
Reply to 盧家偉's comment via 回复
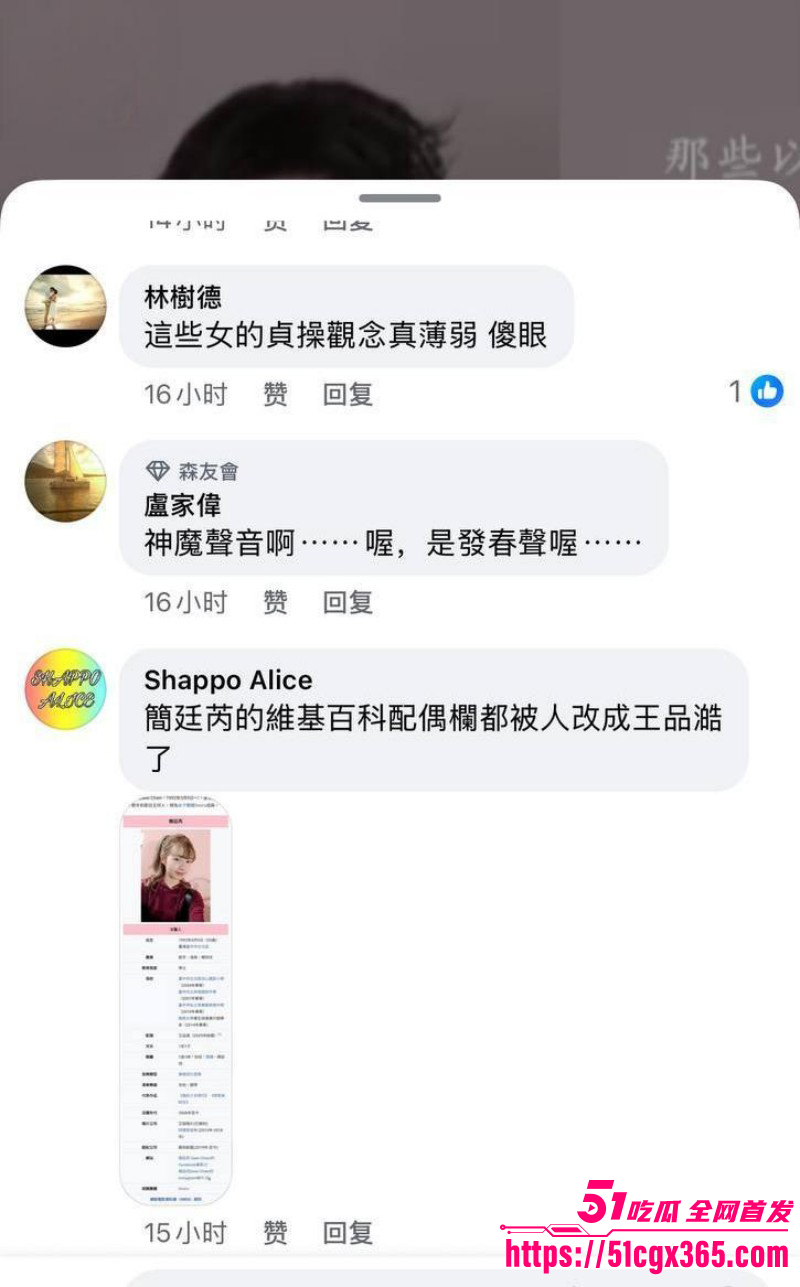click(346, 602)
